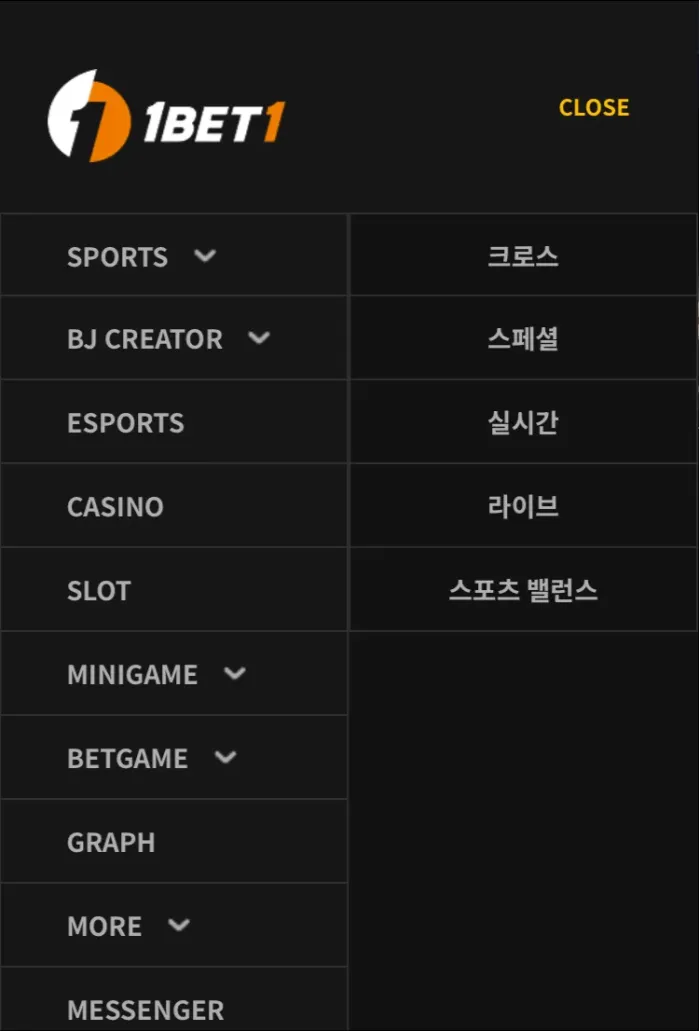Expand the BJ CREATOR submenu
Screen dimensions: 699x1031
tap(168, 339)
